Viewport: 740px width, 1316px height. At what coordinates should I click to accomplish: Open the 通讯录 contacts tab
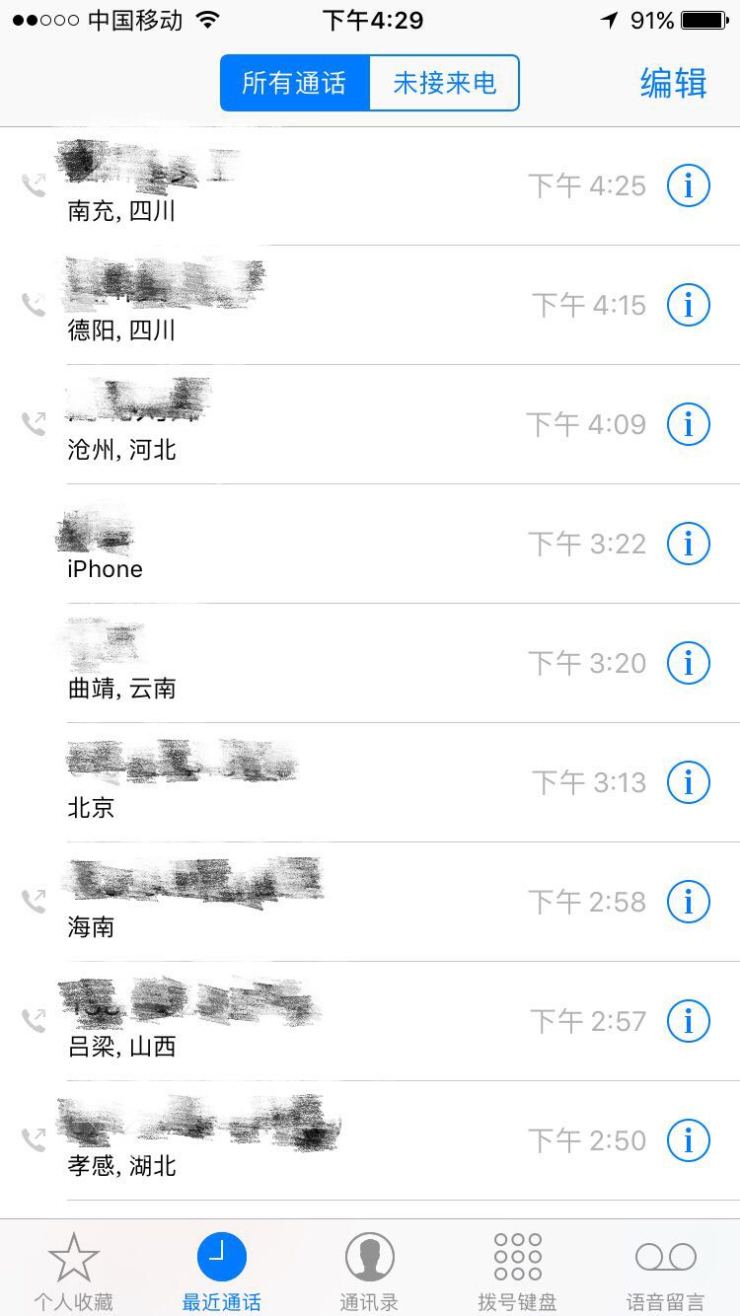tap(369, 1270)
